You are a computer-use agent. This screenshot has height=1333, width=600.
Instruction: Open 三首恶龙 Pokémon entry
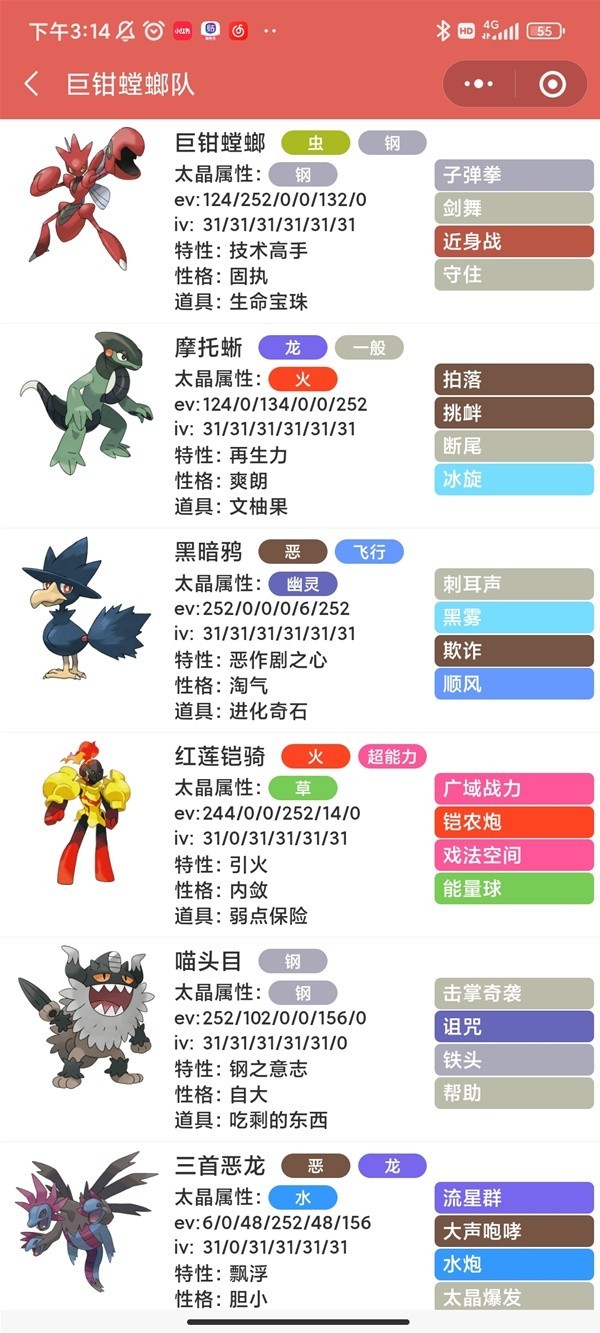(x=220, y=1166)
